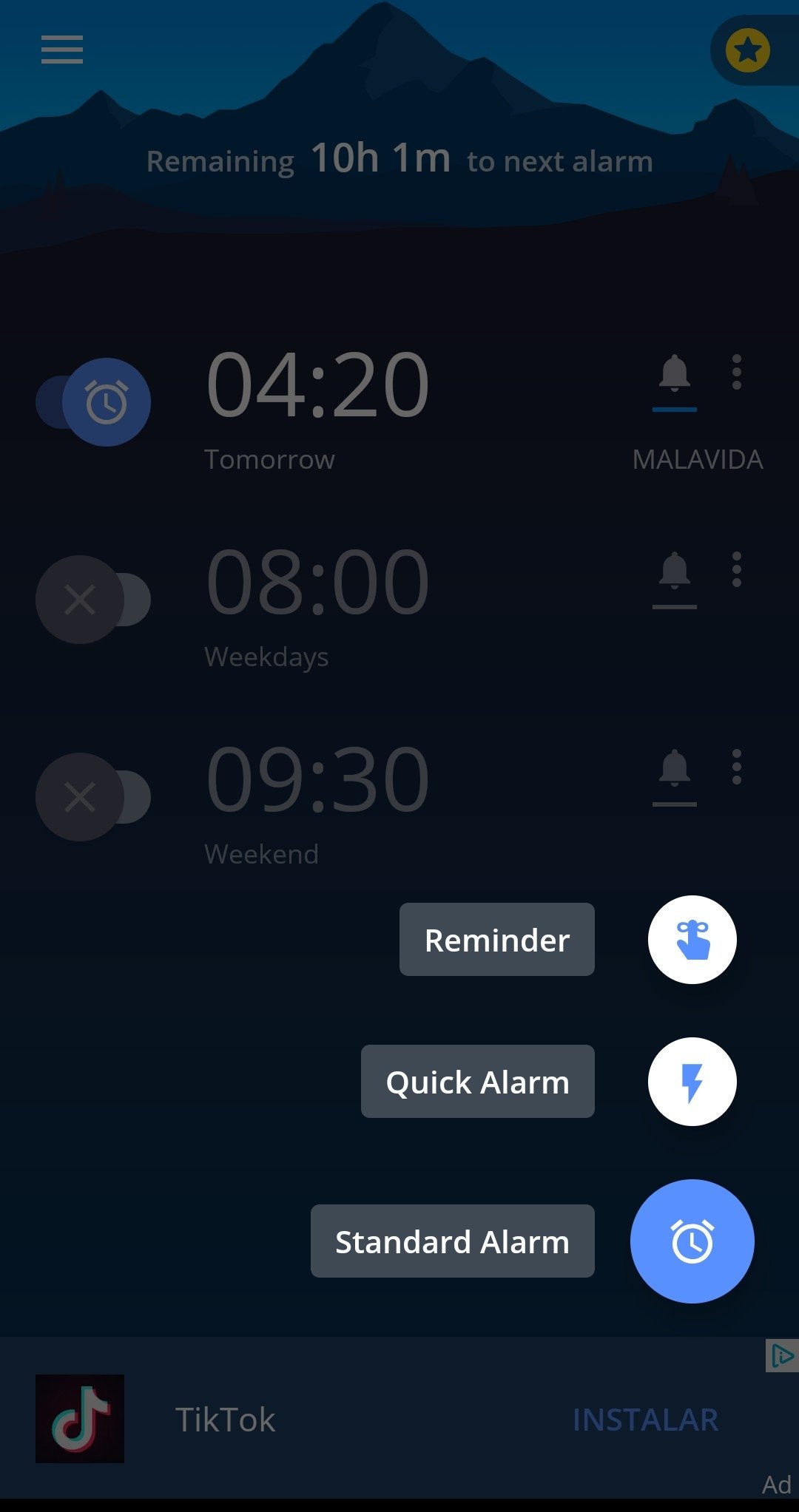Open the hamburger drawer menu
This screenshot has height=1512, width=799.
(x=62, y=50)
